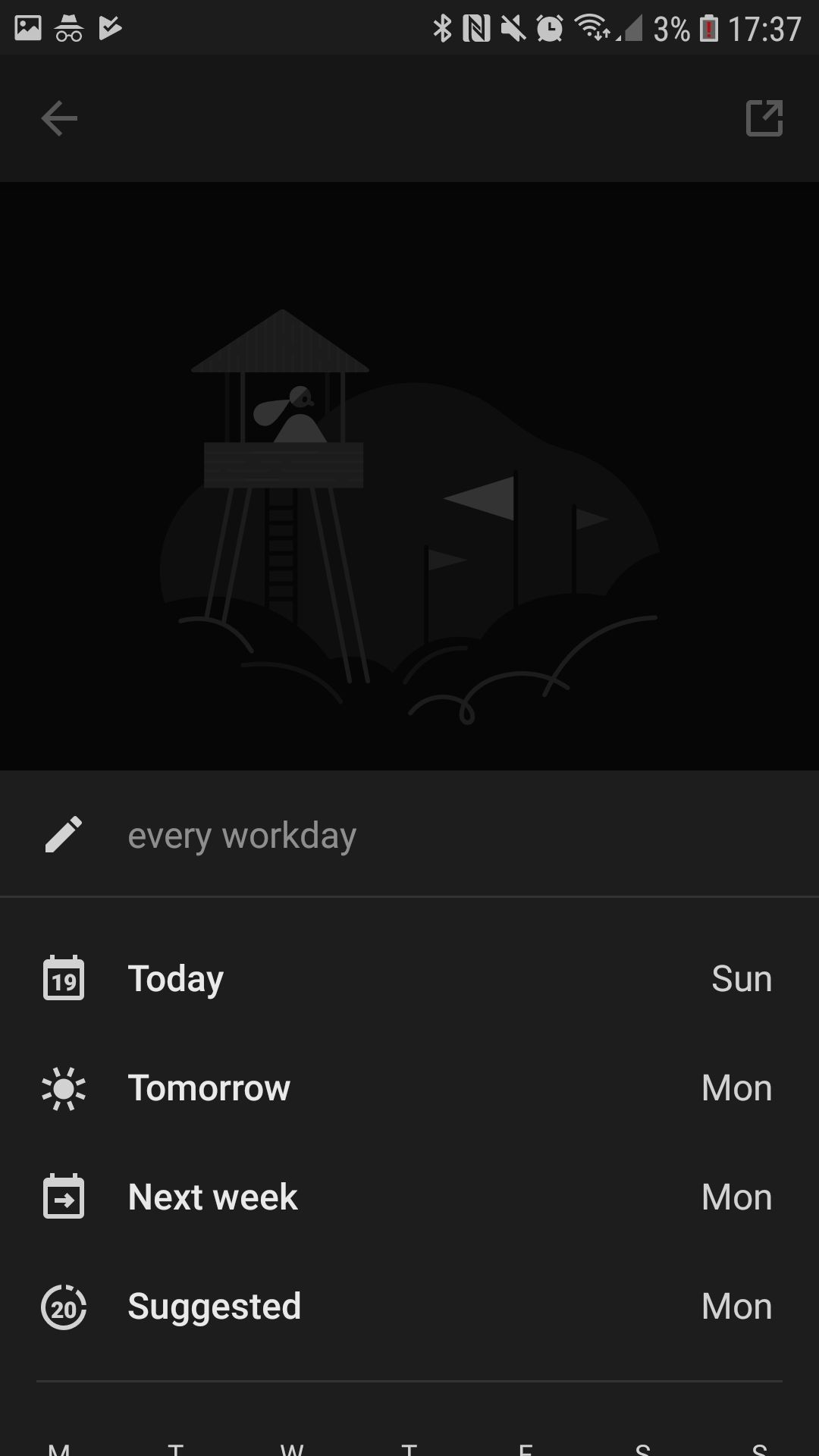Image resolution: width=819 pixels, height=1456 pixels.
Task: Tap the back arrow to exit
Action: point(60,118)
